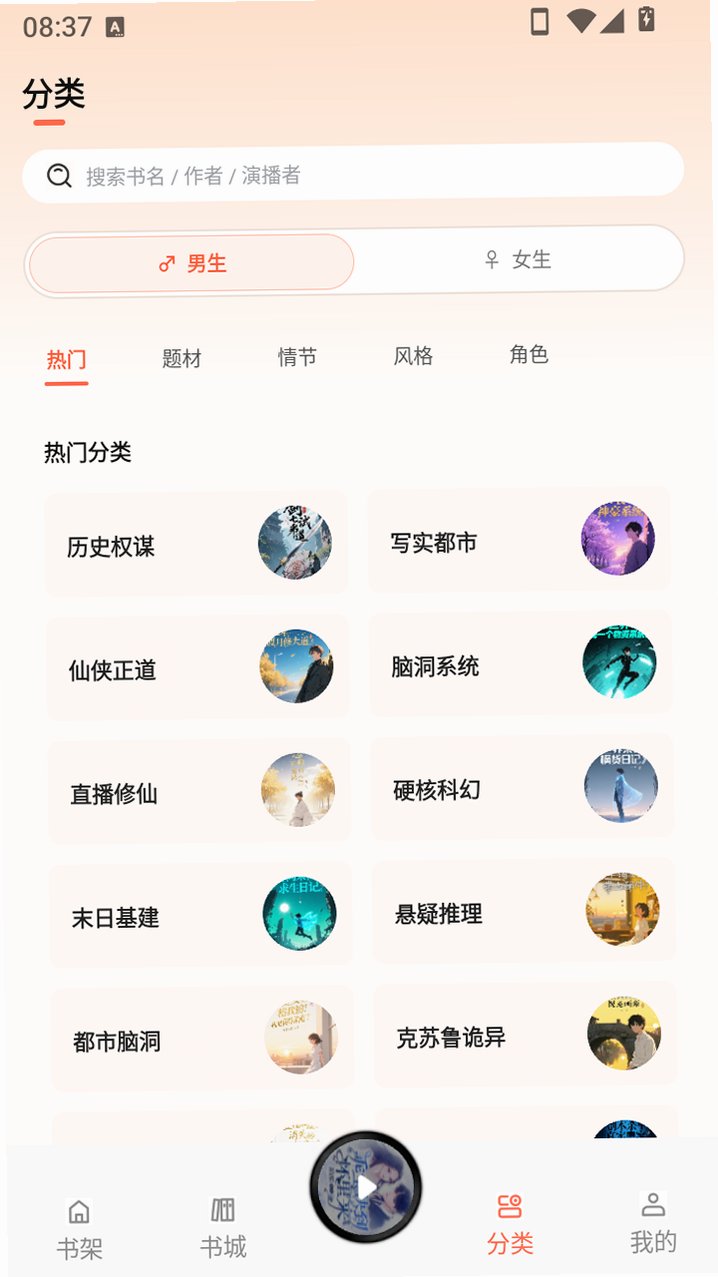Open the 克苏鲁诡异 category
This screenshot has width=718, height=1277.
[526, 1035]
